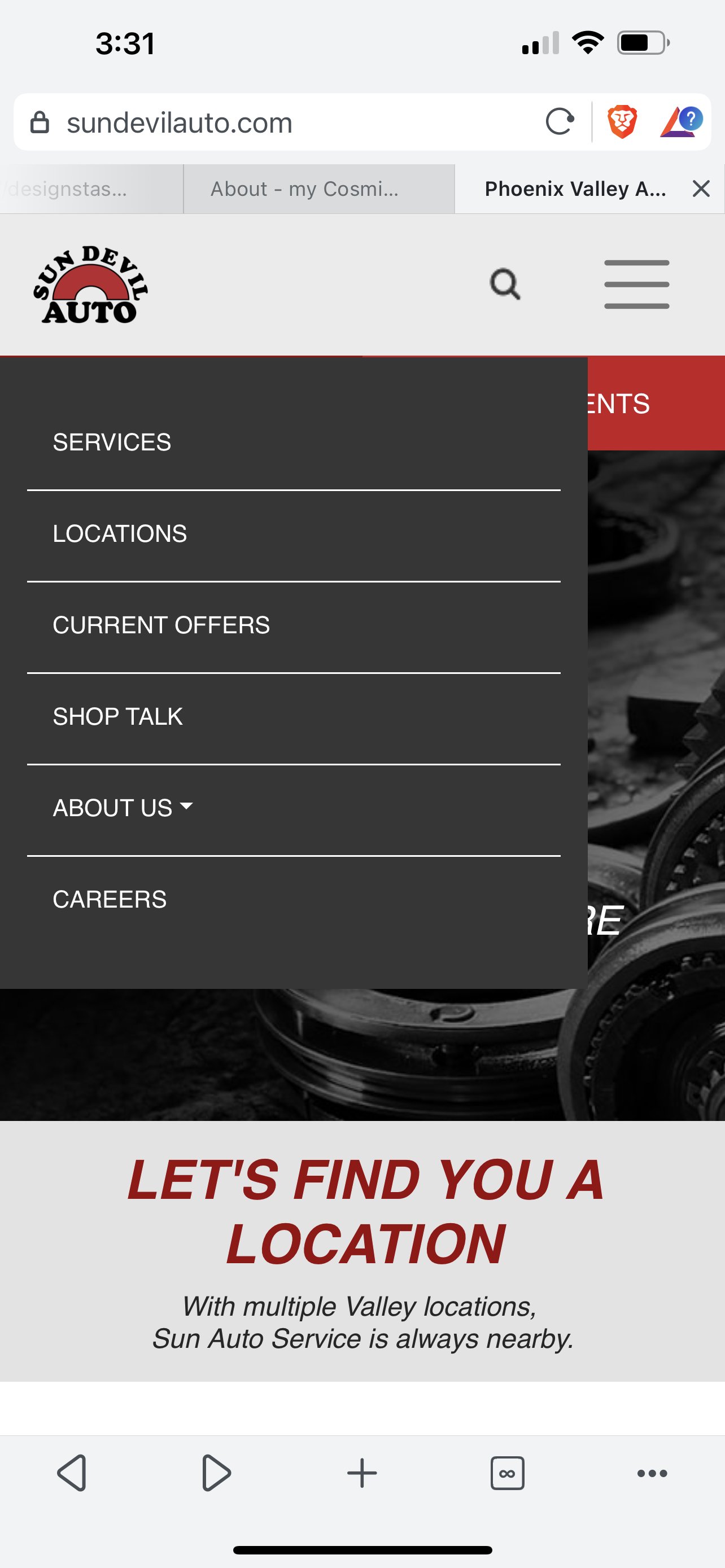The width and height of the screenshot is (725, 1568).
Task: Reload the current page
Action: 560,122
